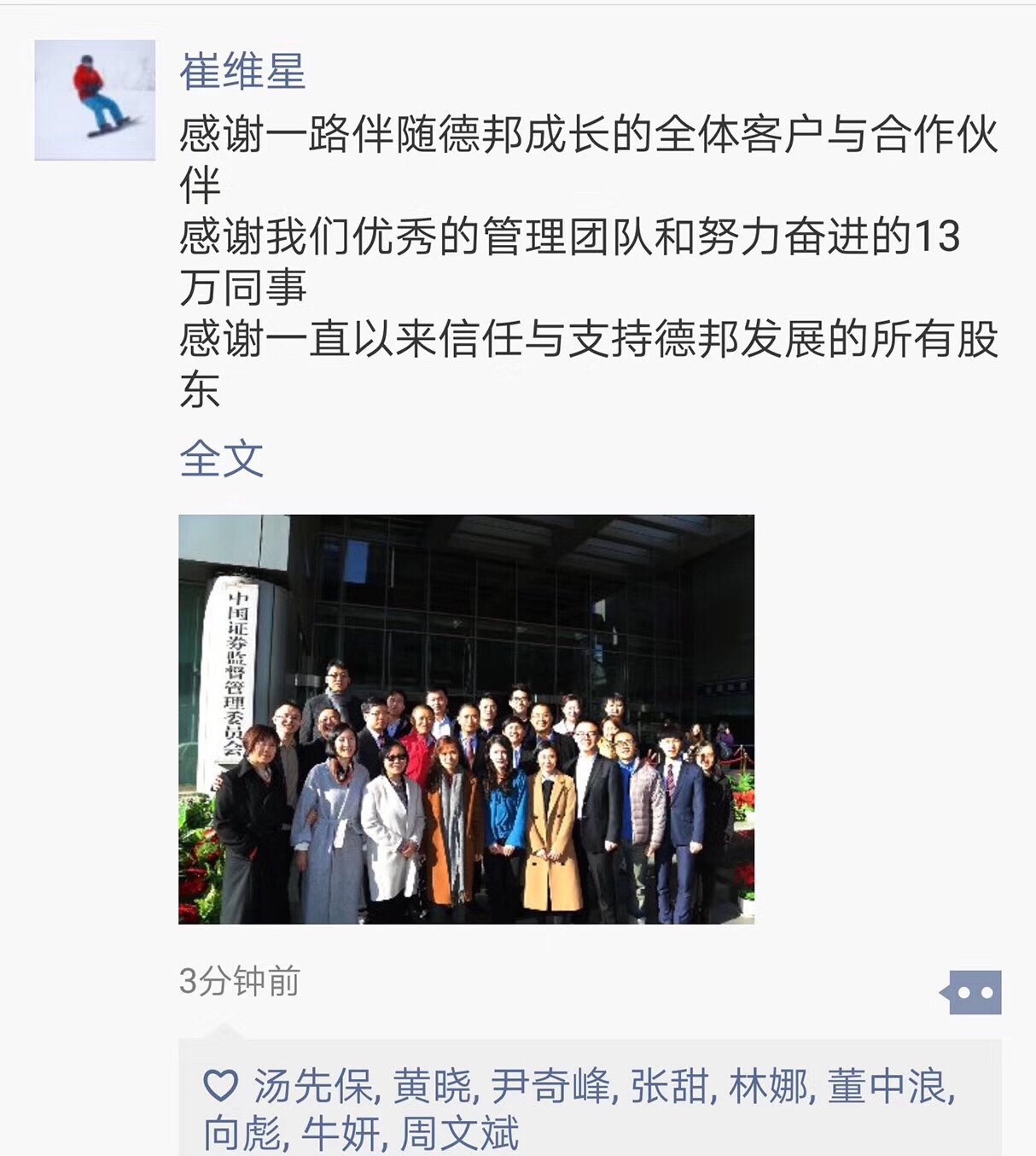The height and width of the screenshot is (1156, 1036).
Task: View liker 向彪's profile
Action: [242, 1134]
